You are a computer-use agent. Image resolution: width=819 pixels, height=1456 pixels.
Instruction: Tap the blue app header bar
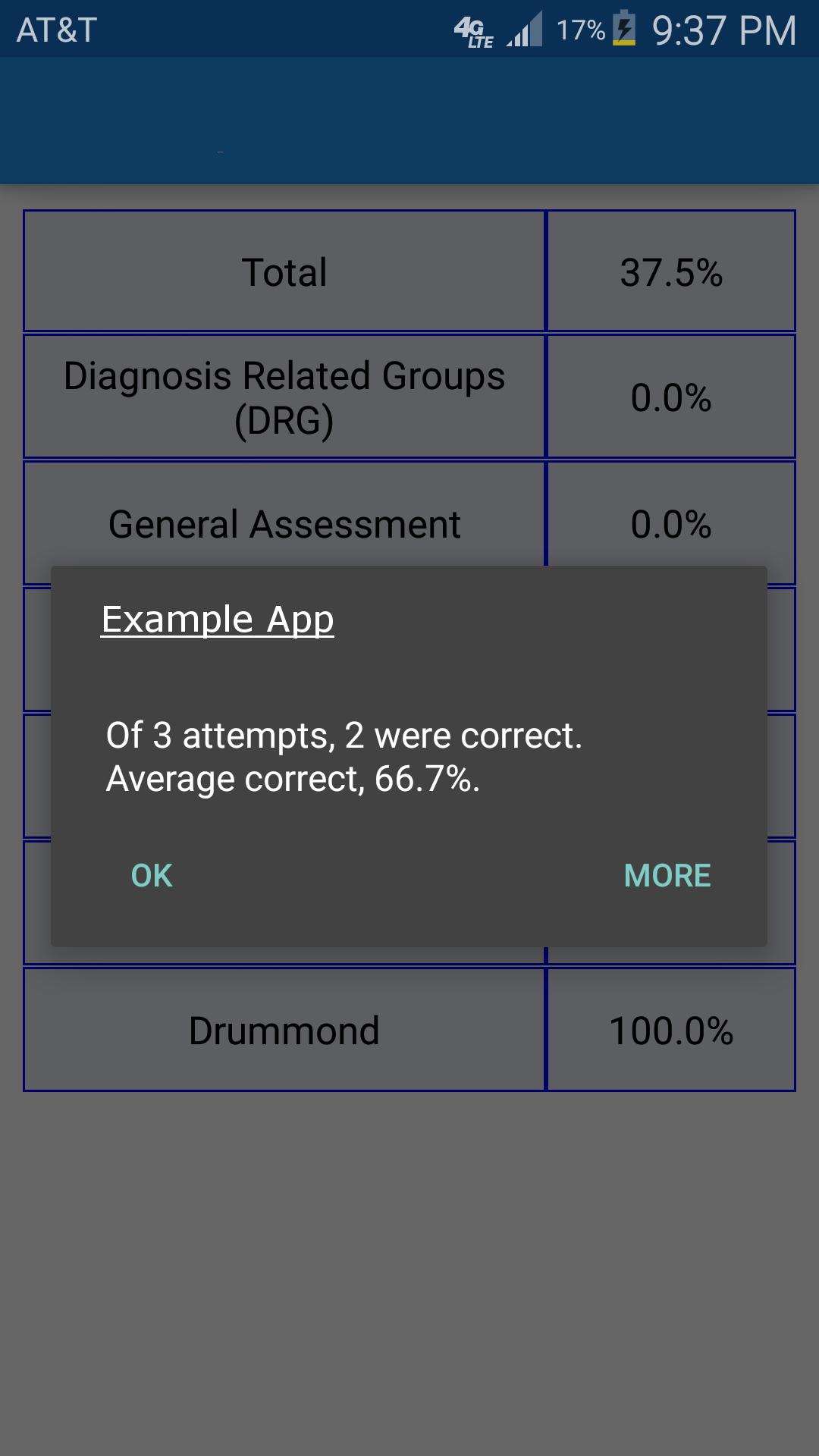pyautogui.click(x=409, y=121)
